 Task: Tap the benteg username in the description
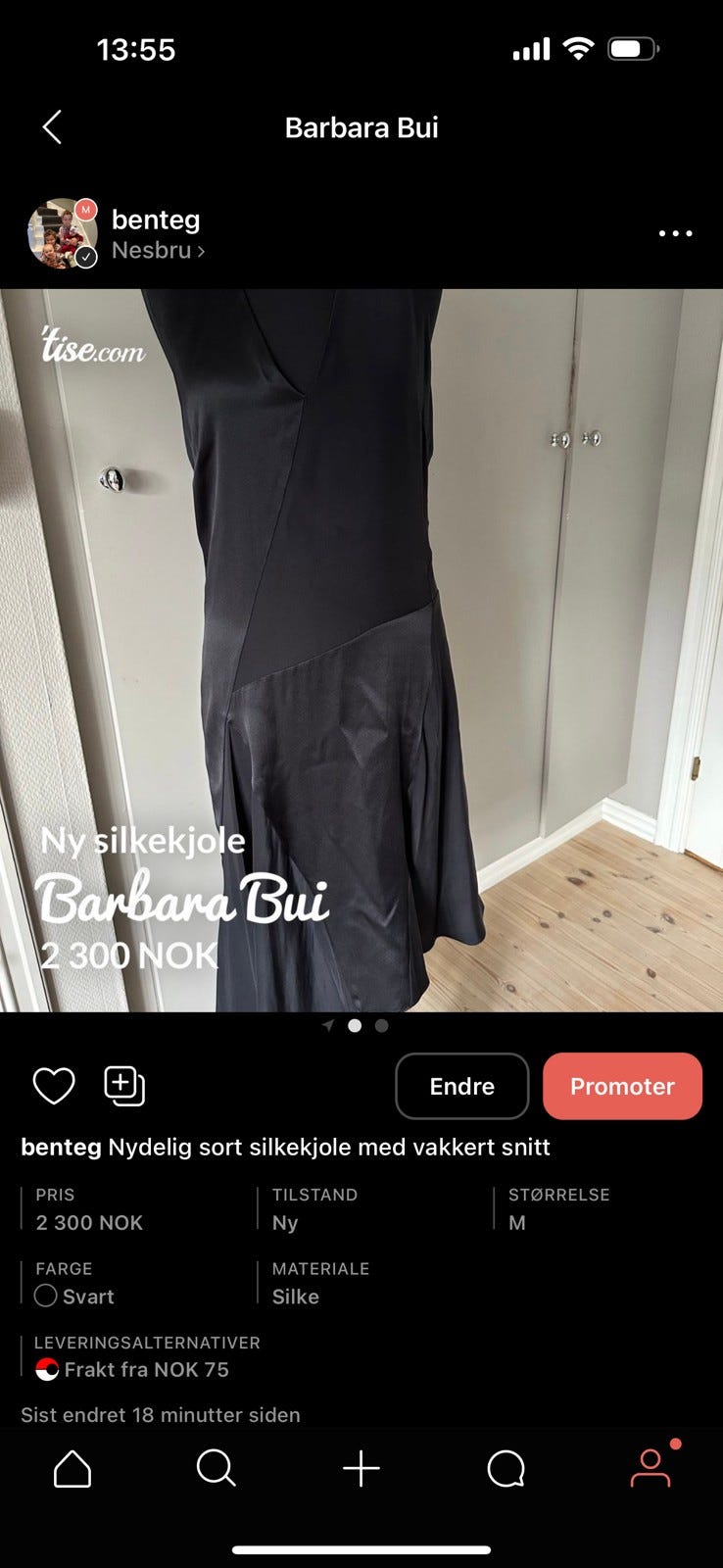click(60, 1147)
